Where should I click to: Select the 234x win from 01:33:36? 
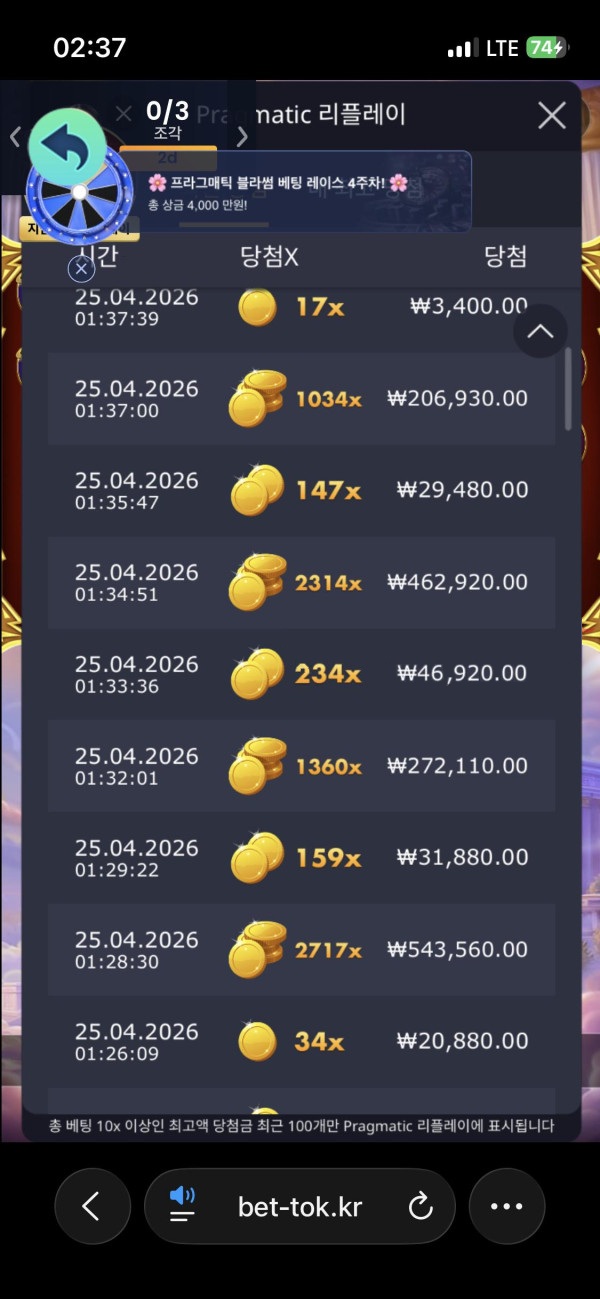tap(301, 674)
